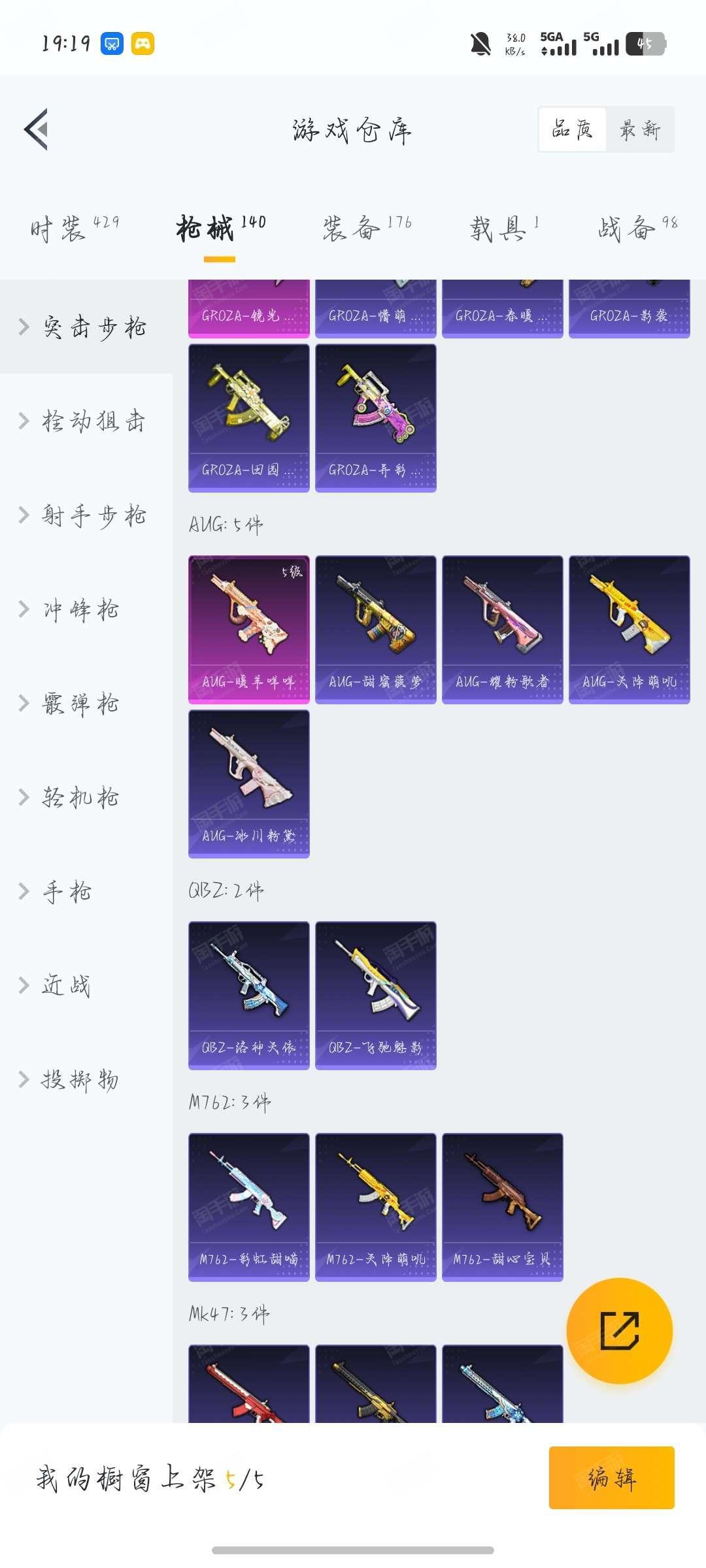Switch to the 装备 tab
Image resolution: width=706 pixels, height=1568 pixels.
[367, 229]
